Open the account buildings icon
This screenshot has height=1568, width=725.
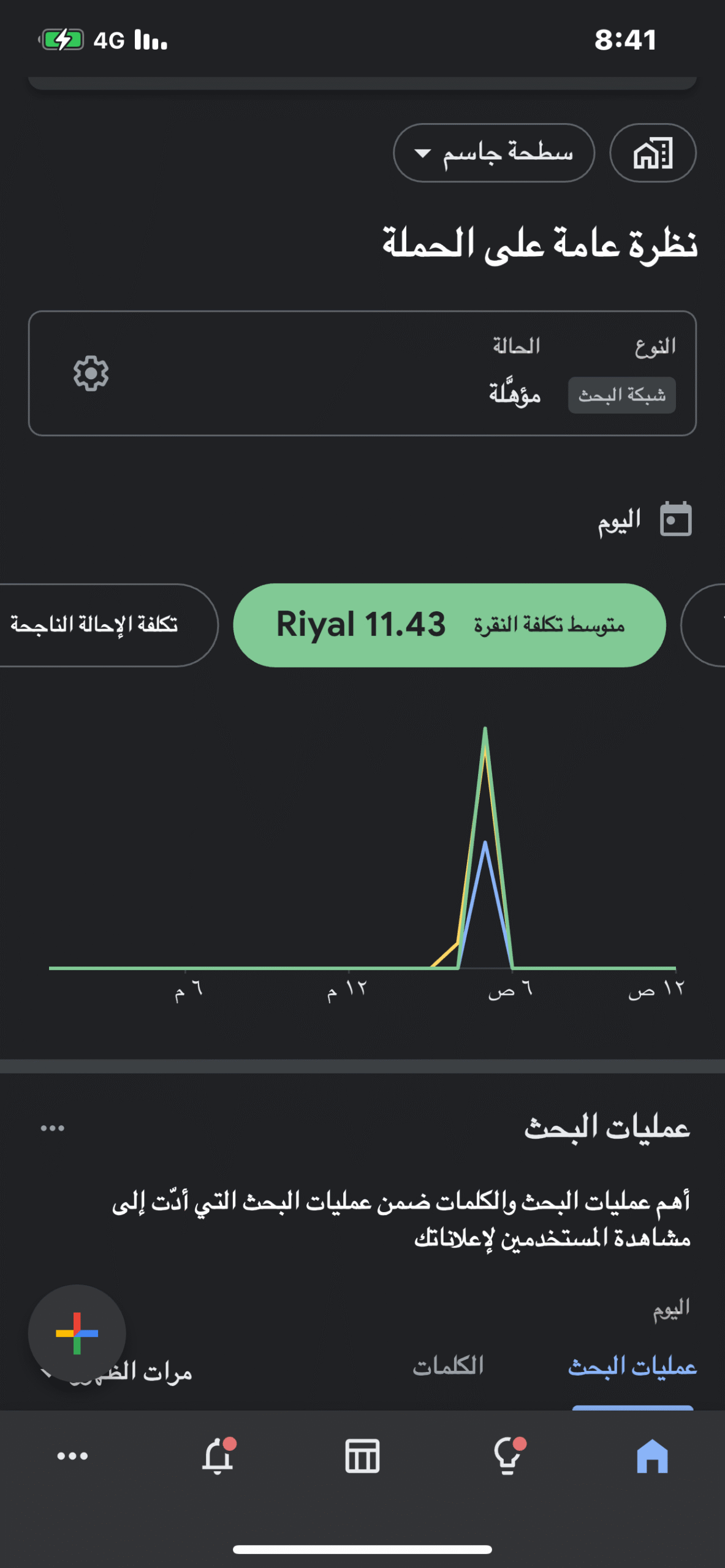653,153
